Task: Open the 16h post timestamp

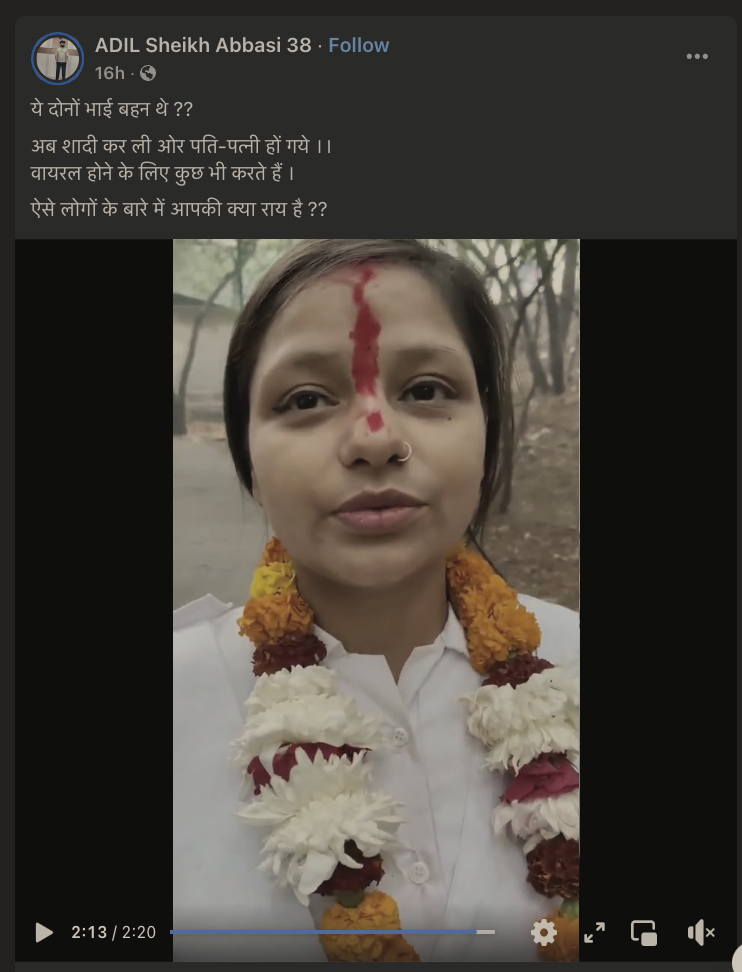Action: [x=109, y=73]
